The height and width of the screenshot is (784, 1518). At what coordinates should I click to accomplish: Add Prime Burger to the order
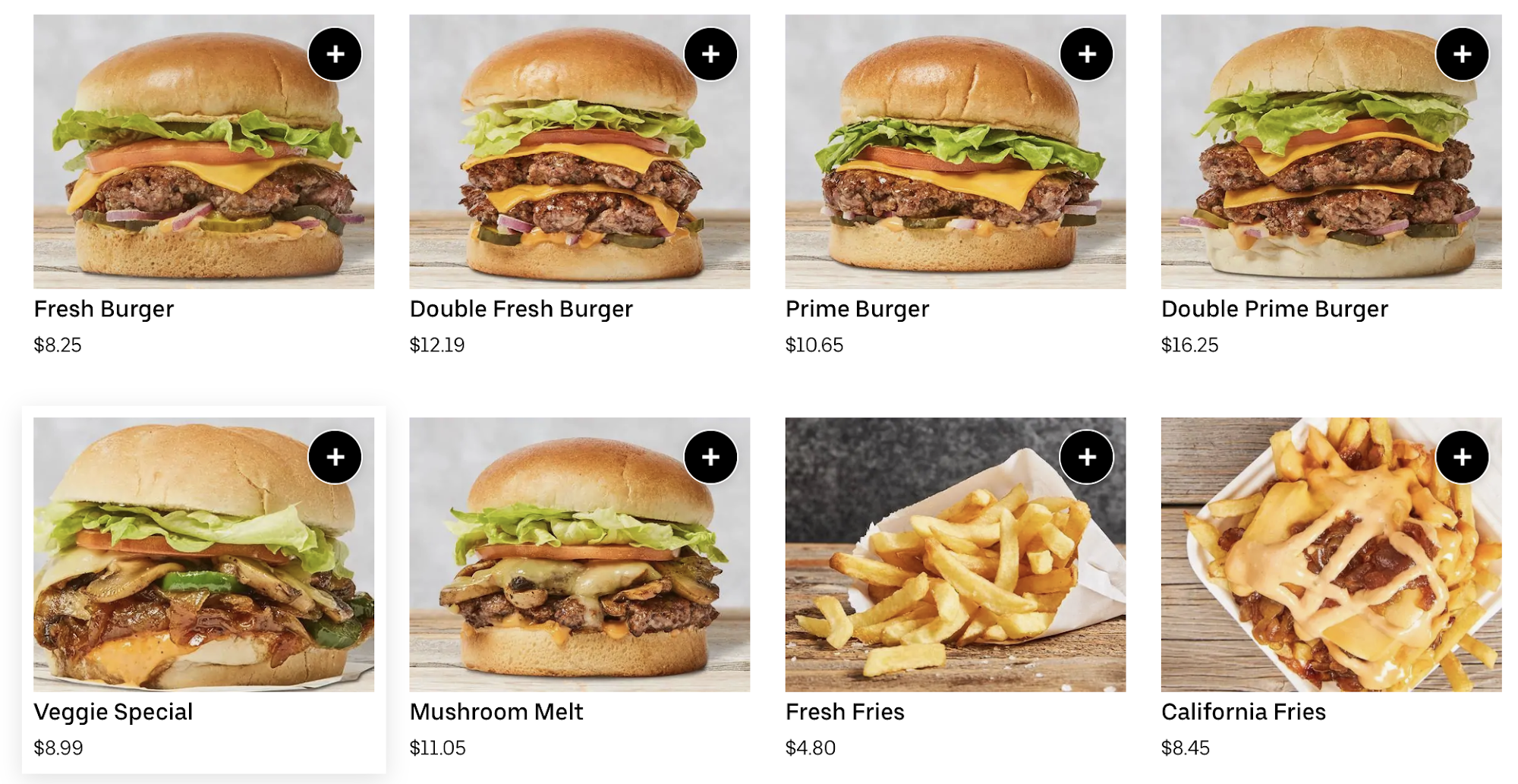[x=1087, y=55]
